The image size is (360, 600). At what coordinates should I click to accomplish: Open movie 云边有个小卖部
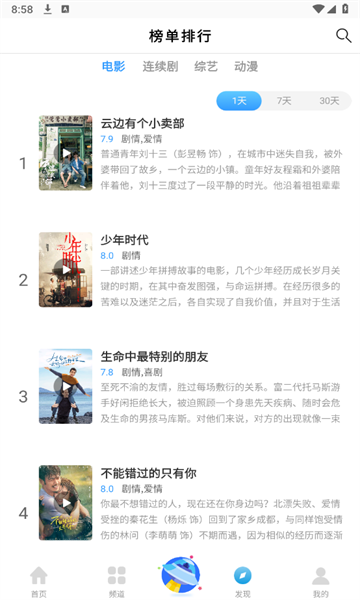coord(142,124)
